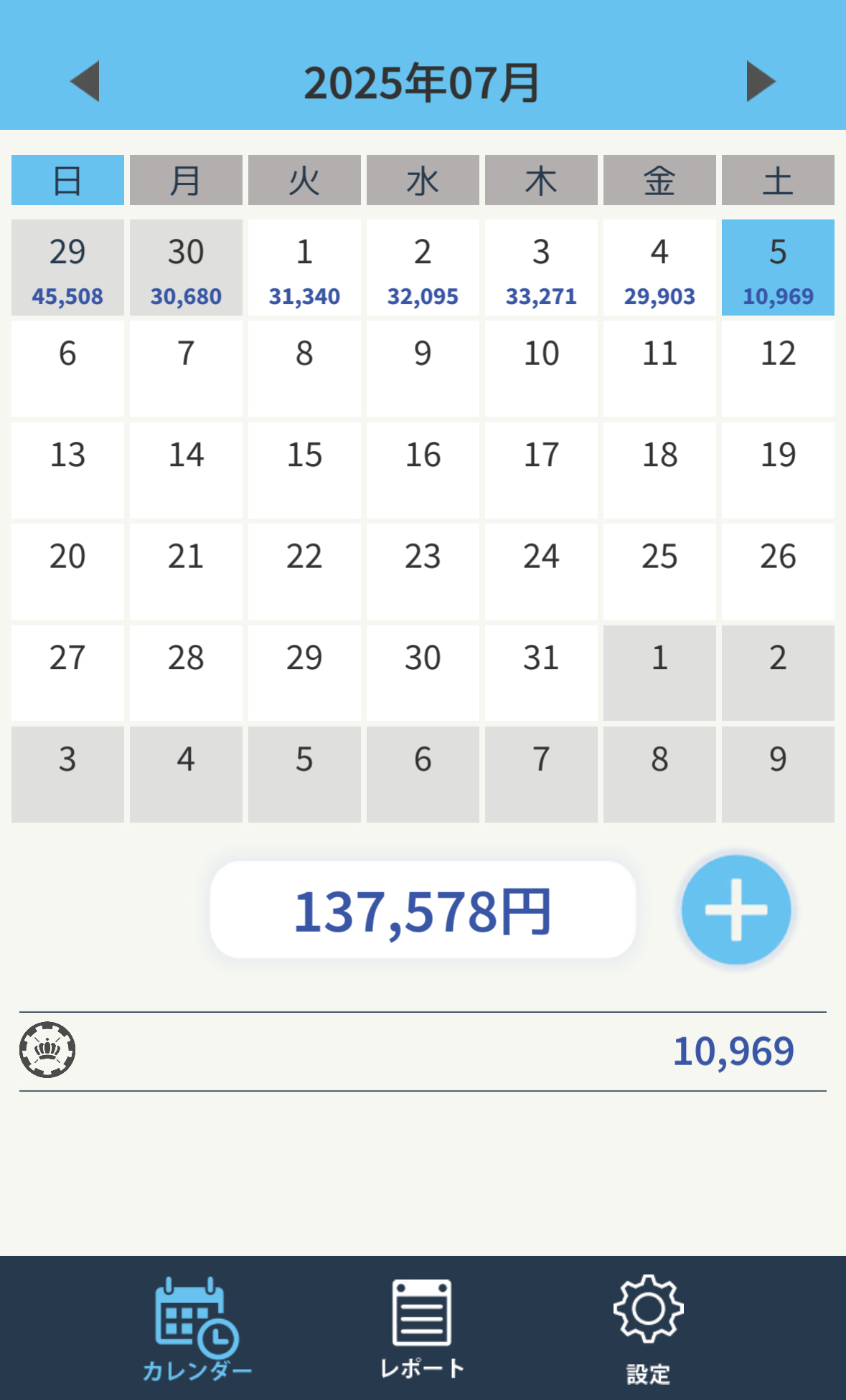
Task: Select July 3 with 33,271
Action: coord(541,268)
